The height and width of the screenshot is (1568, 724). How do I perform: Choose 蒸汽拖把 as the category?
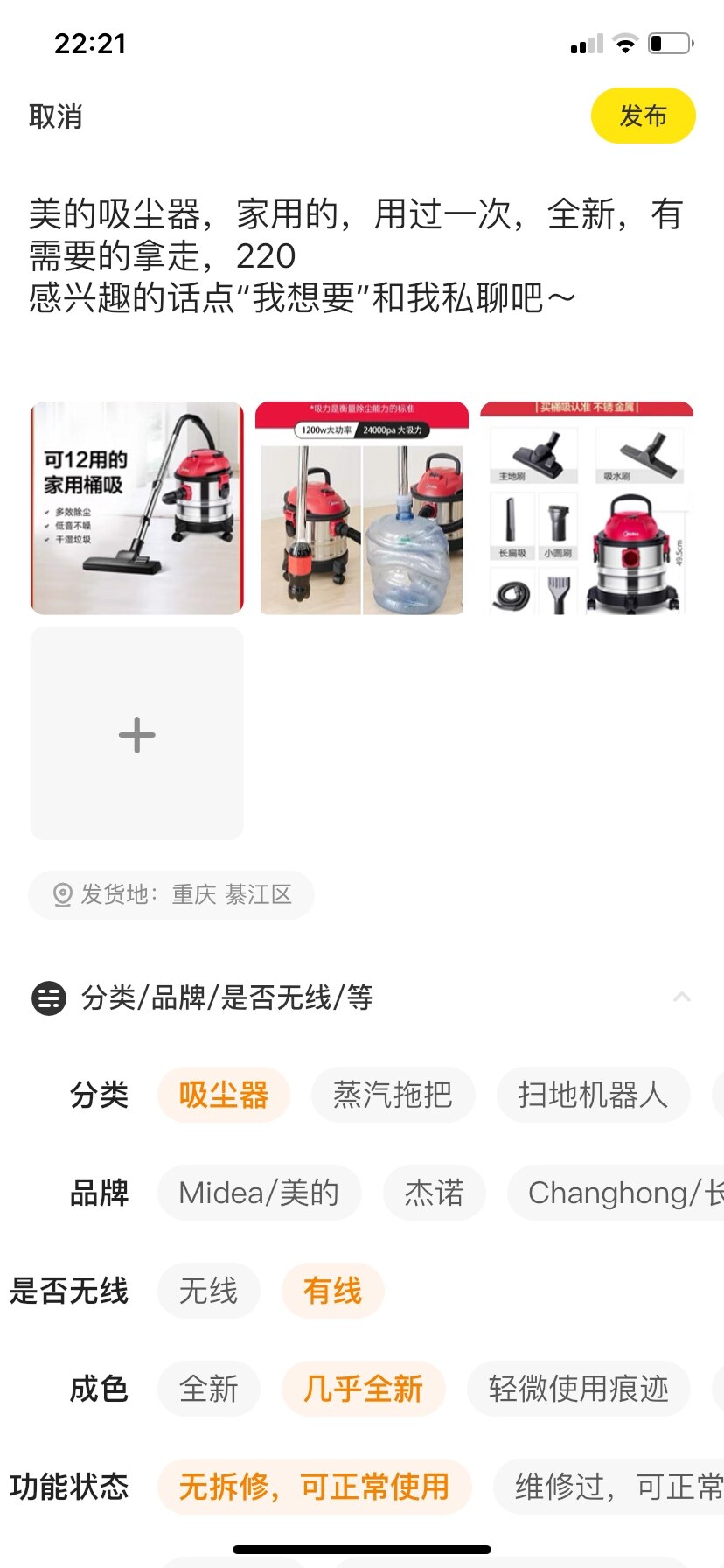coord(393,1095)
